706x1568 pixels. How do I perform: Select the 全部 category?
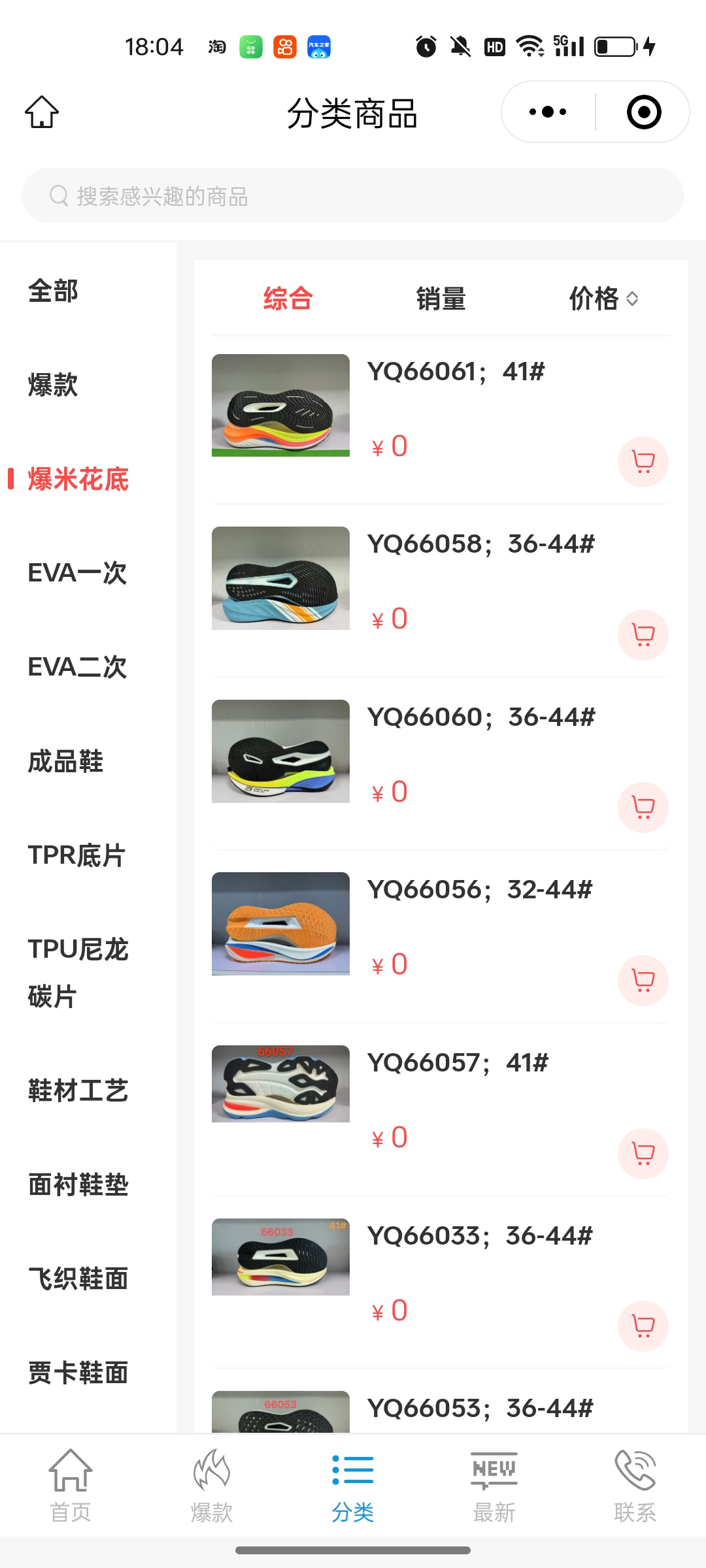point(53,291)
